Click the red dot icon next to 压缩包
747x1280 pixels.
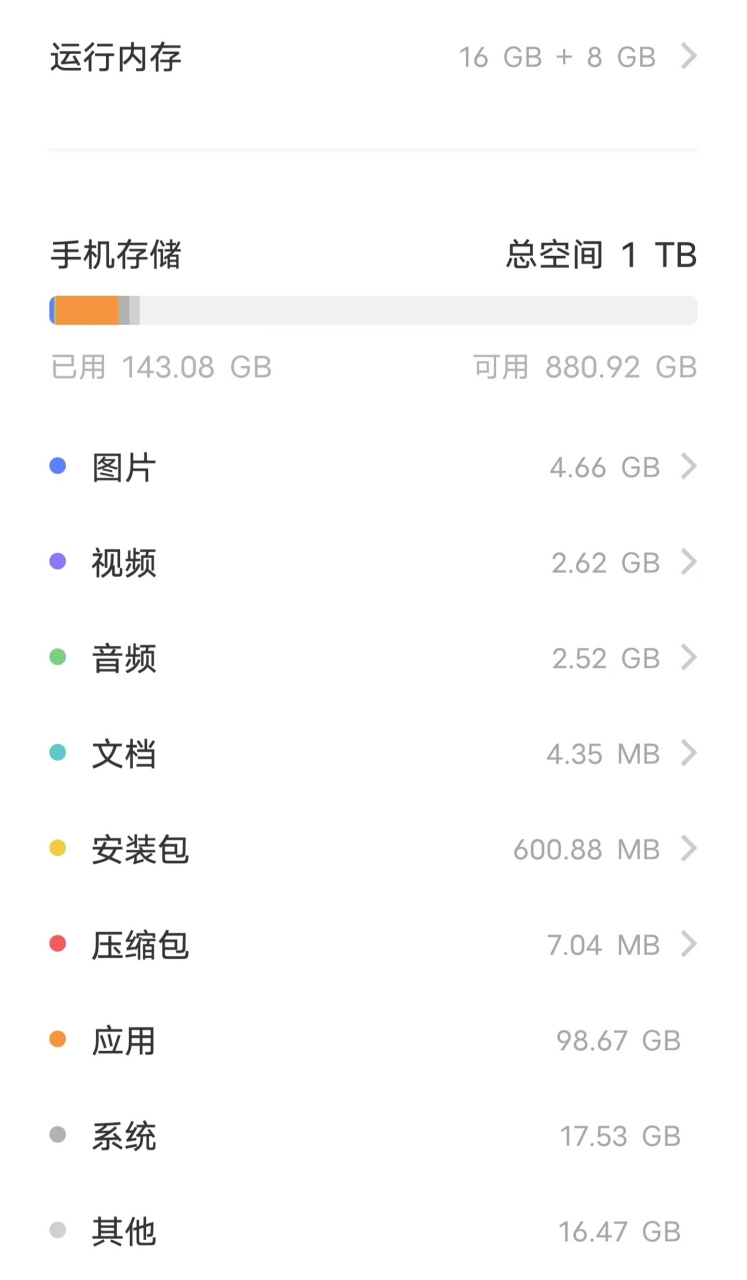(57, 944)
